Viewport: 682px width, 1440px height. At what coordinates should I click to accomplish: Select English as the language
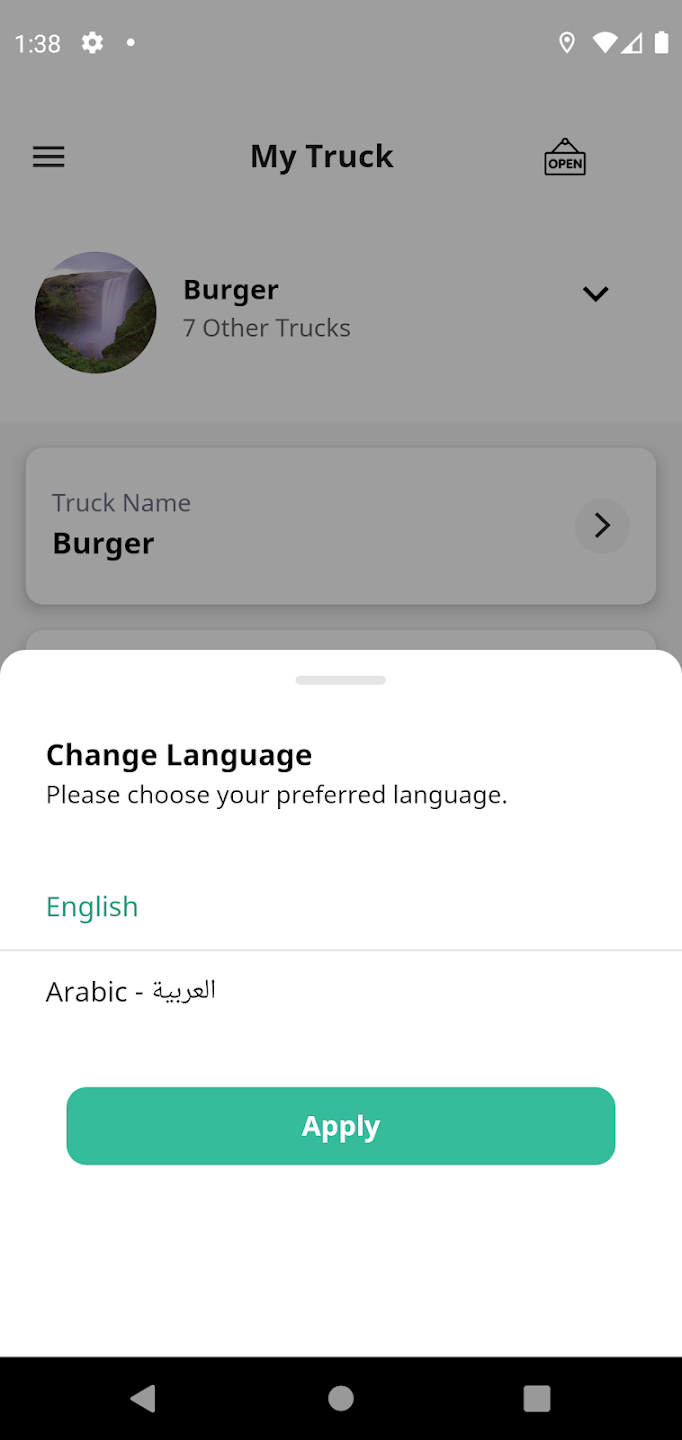point(340,907)
